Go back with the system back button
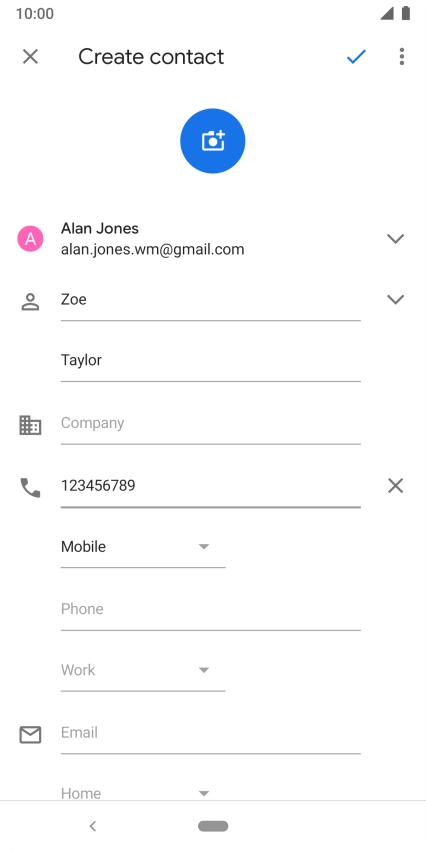The image size is (426, 852). [x=93, y=826]
